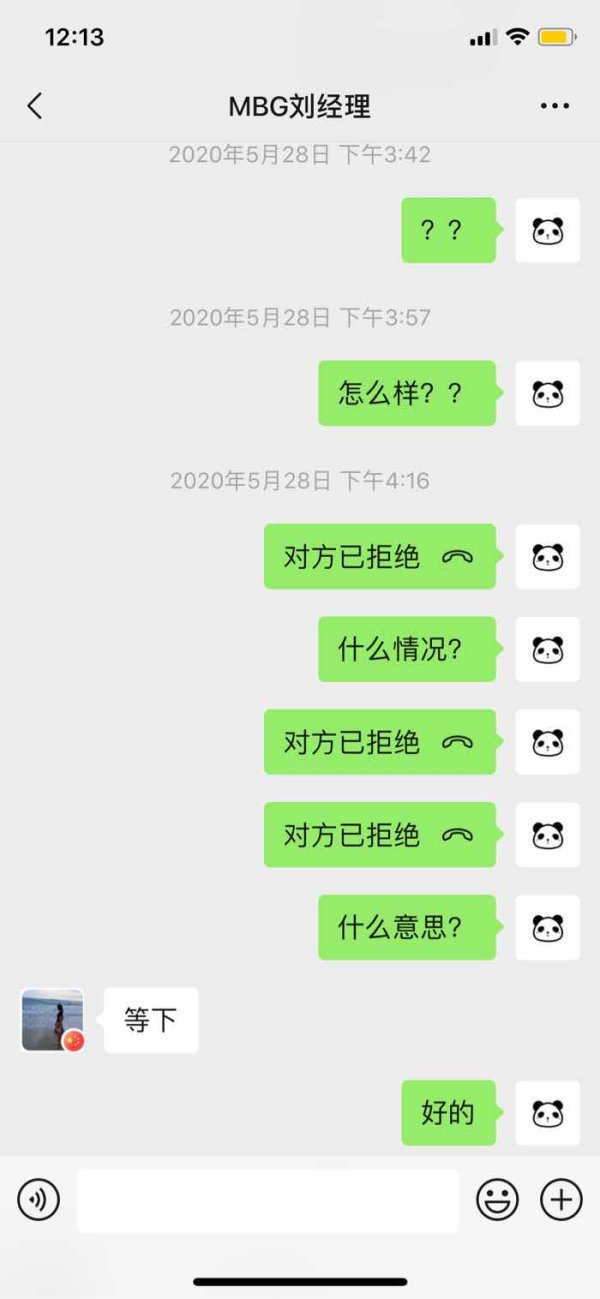The width and height of the screenshot is (600, 1299).
Task: Open the plus attachments menu
Action: 561,1199
